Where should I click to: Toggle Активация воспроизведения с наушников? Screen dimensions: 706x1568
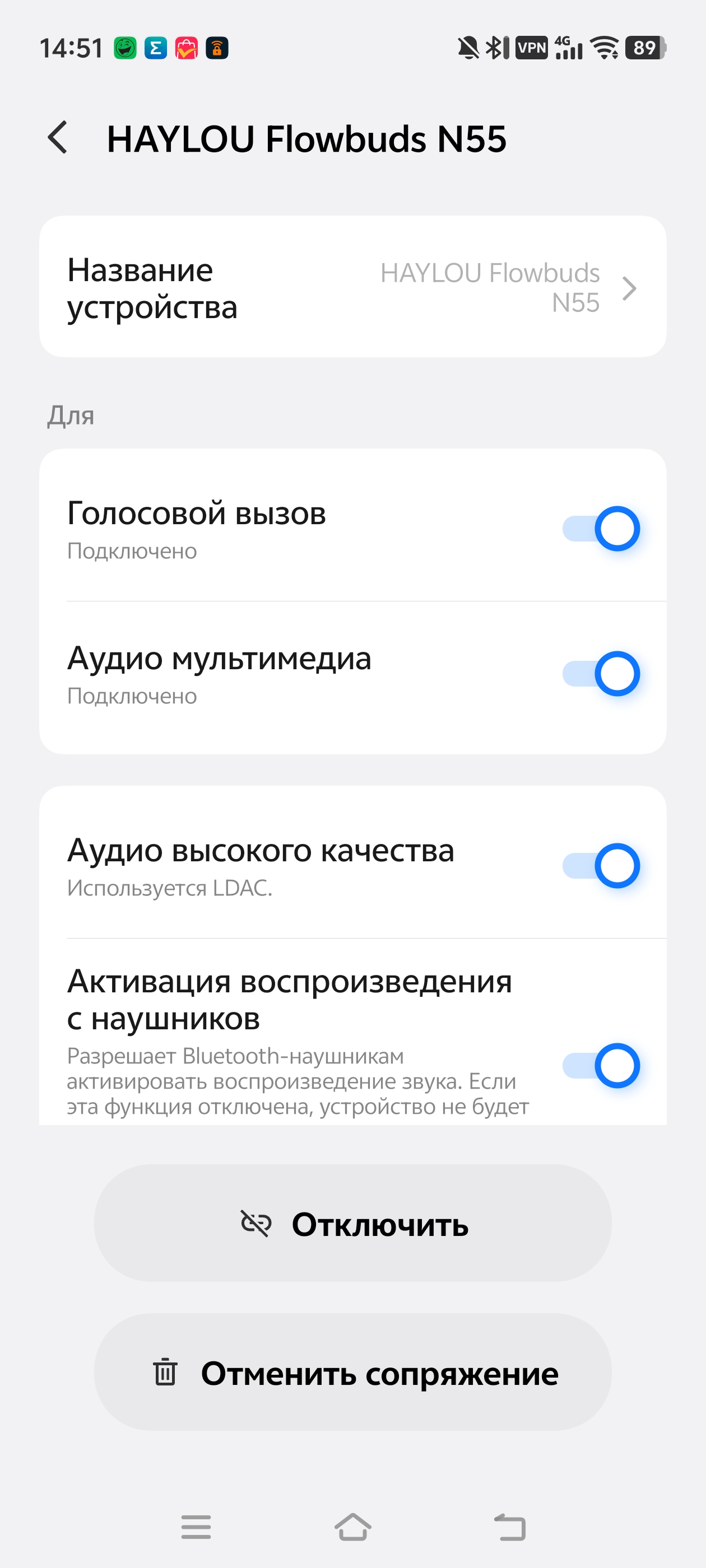coord(601,1065)
